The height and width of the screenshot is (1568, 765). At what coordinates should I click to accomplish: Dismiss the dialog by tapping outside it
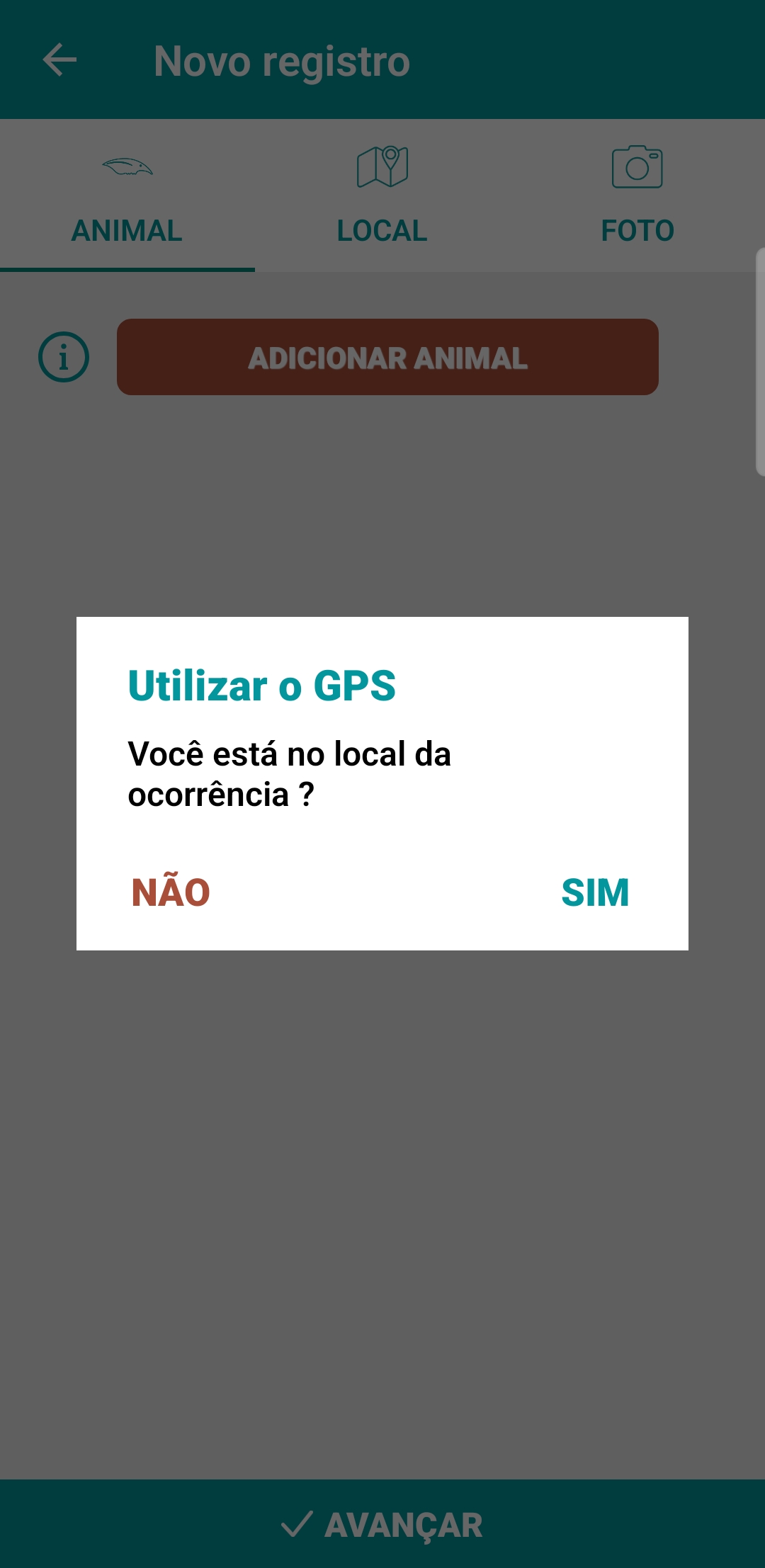(x=382, y=1204)
